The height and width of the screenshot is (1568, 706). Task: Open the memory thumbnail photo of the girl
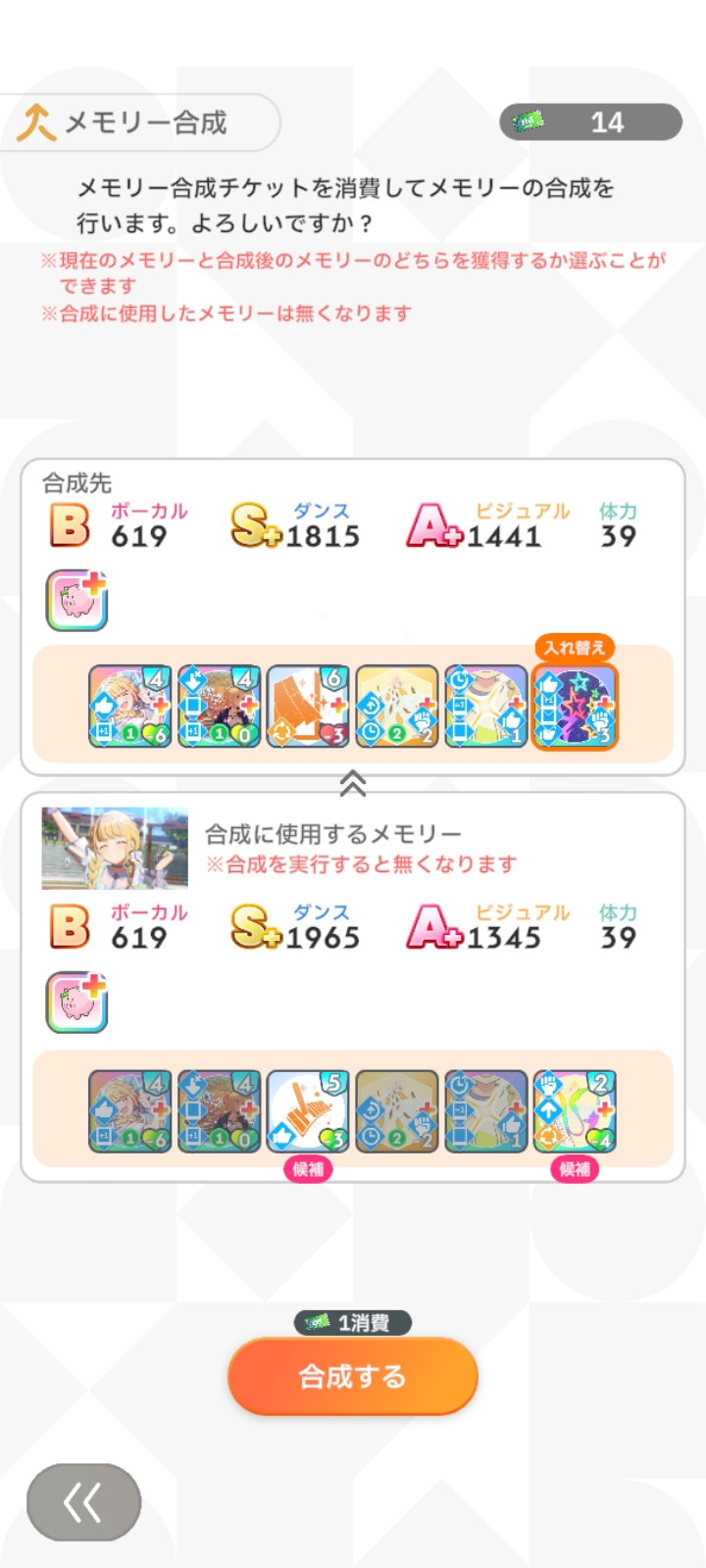[x=115, y=848]
